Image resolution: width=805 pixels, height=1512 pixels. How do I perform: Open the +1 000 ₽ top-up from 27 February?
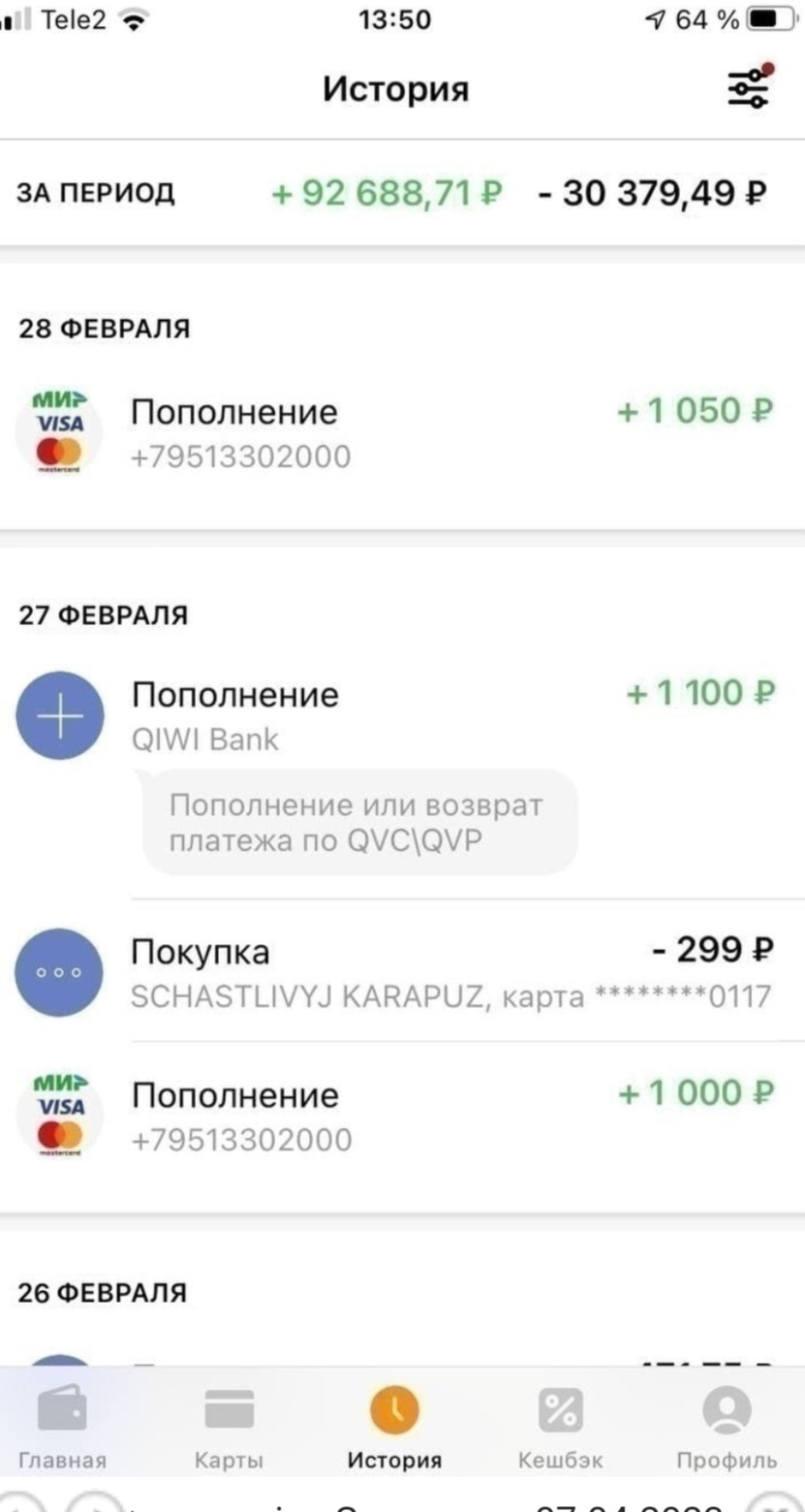pos(402,1115)
